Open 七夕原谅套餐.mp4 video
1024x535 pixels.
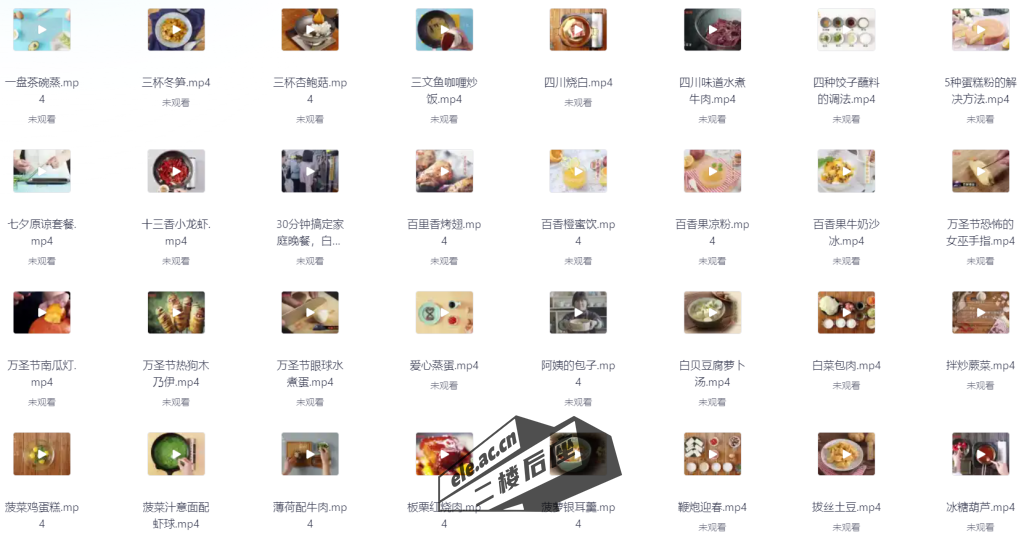click(x=42, y=171)
